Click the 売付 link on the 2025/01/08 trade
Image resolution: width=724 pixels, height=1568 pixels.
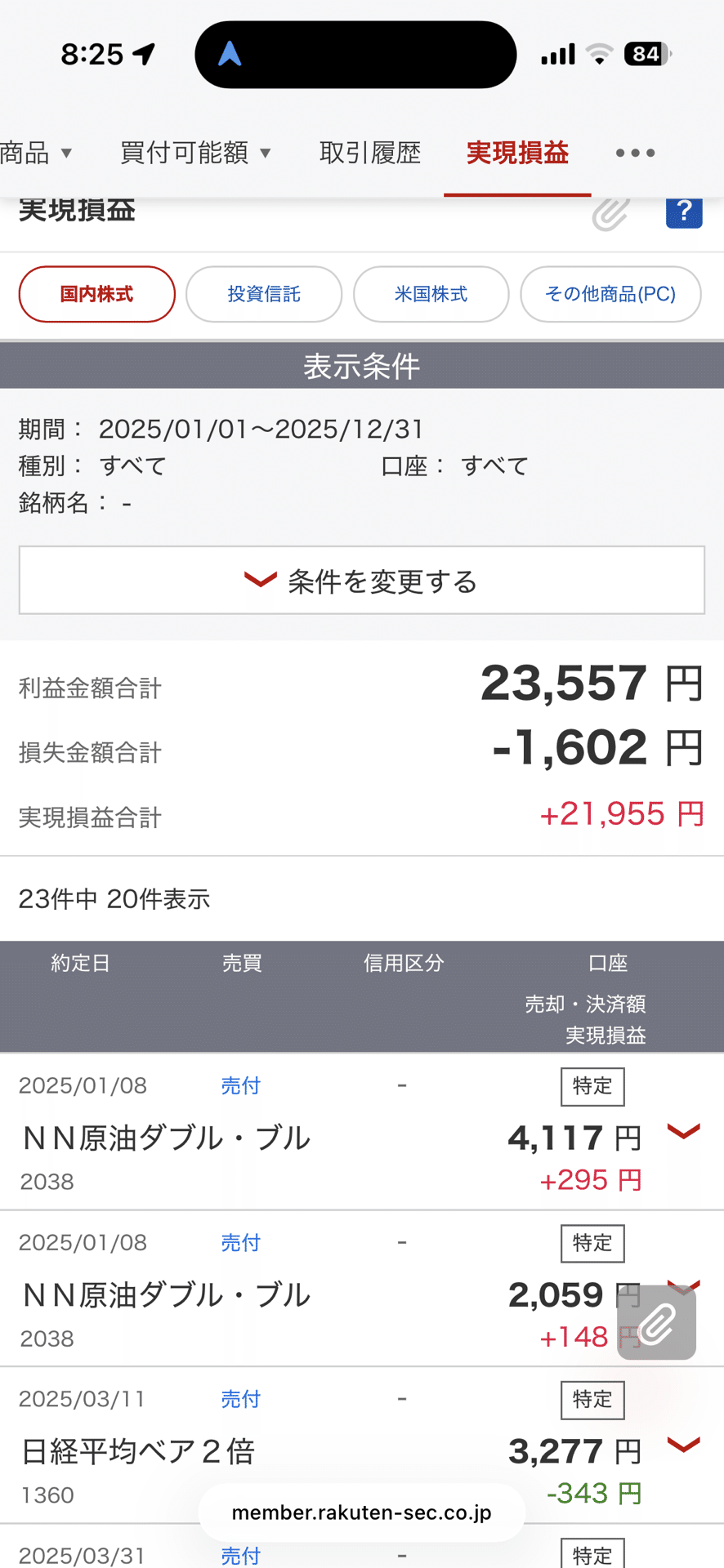point(240,1085)
